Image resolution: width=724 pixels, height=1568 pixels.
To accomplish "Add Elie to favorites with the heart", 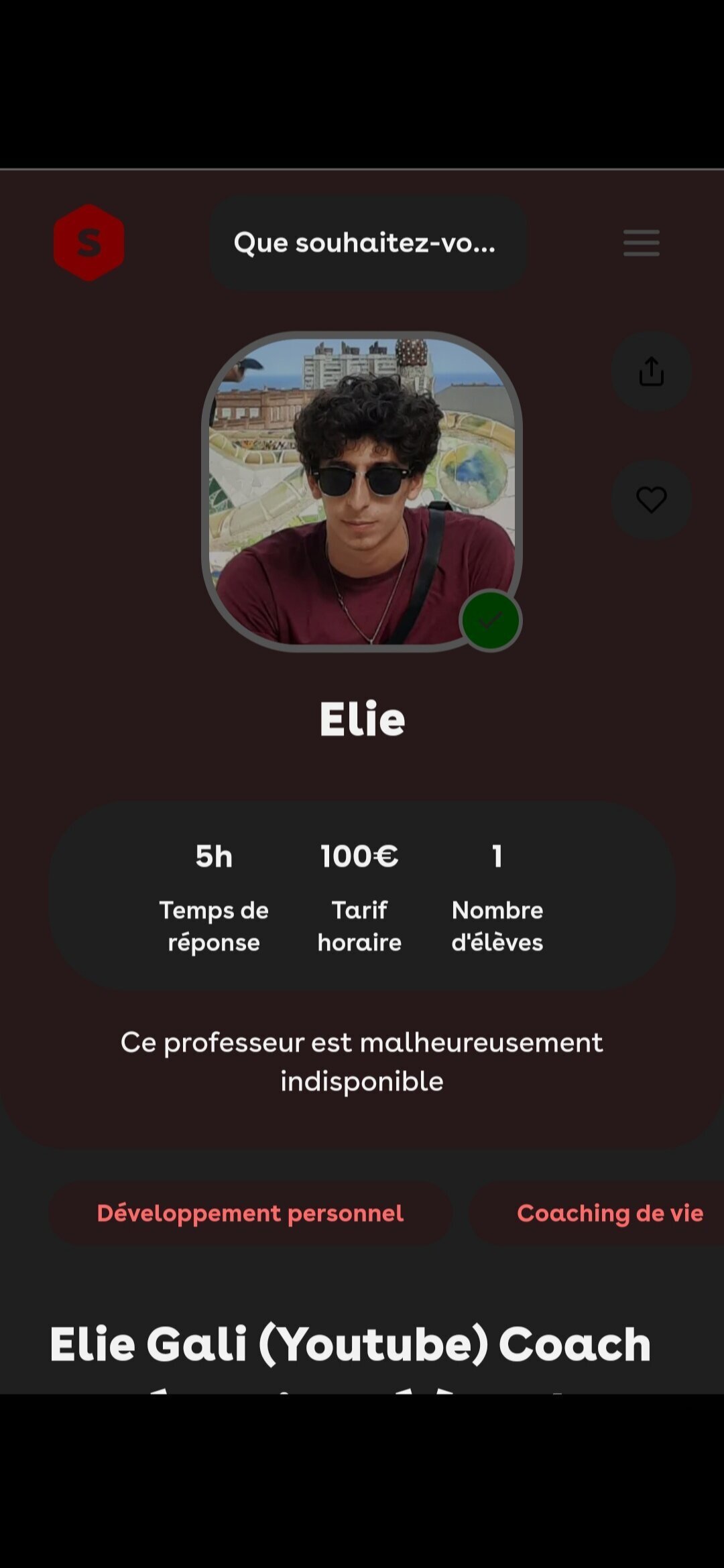I will tap(651, 500).
